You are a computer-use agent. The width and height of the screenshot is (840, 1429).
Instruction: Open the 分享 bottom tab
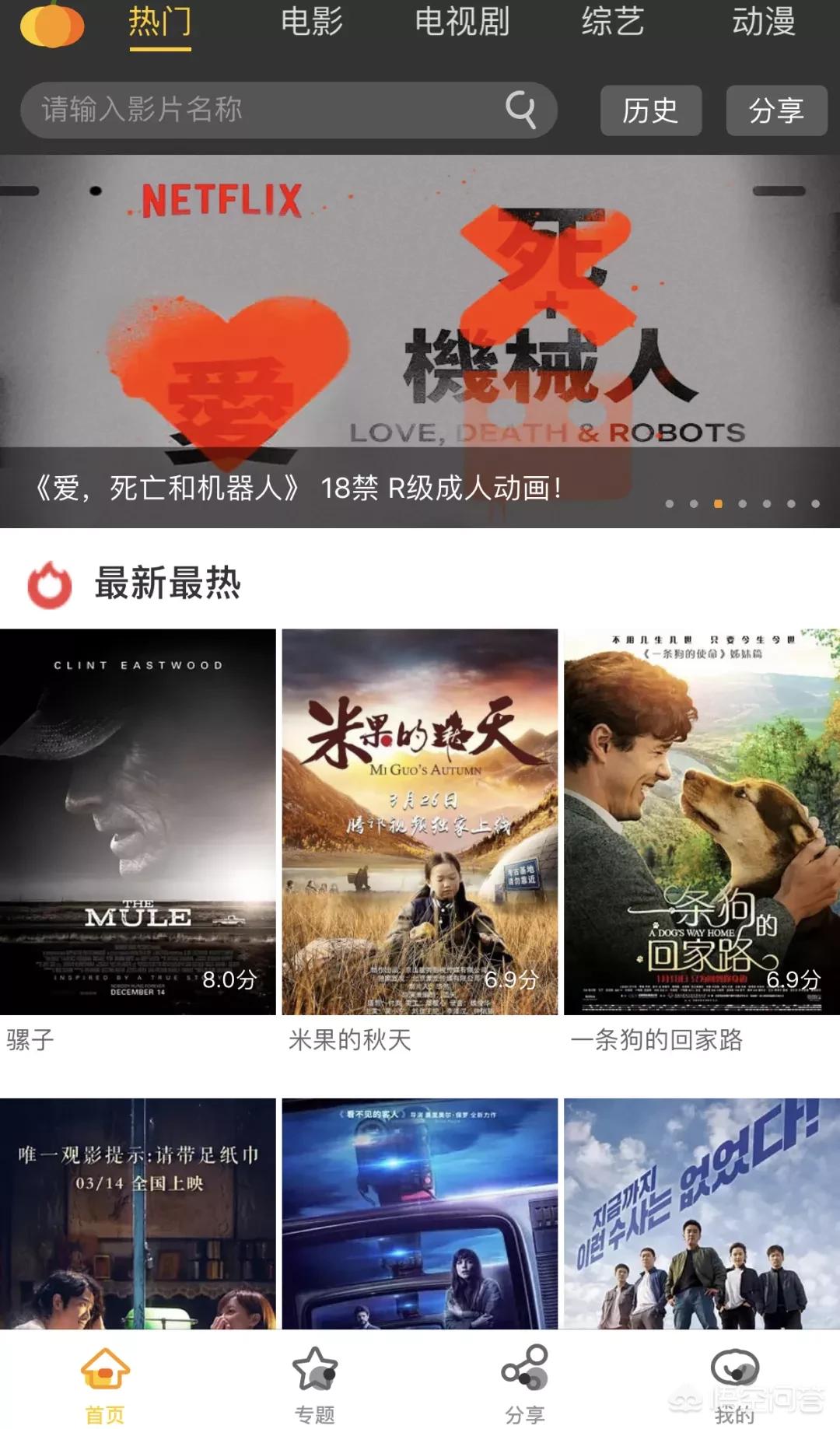click(525, 1385)
